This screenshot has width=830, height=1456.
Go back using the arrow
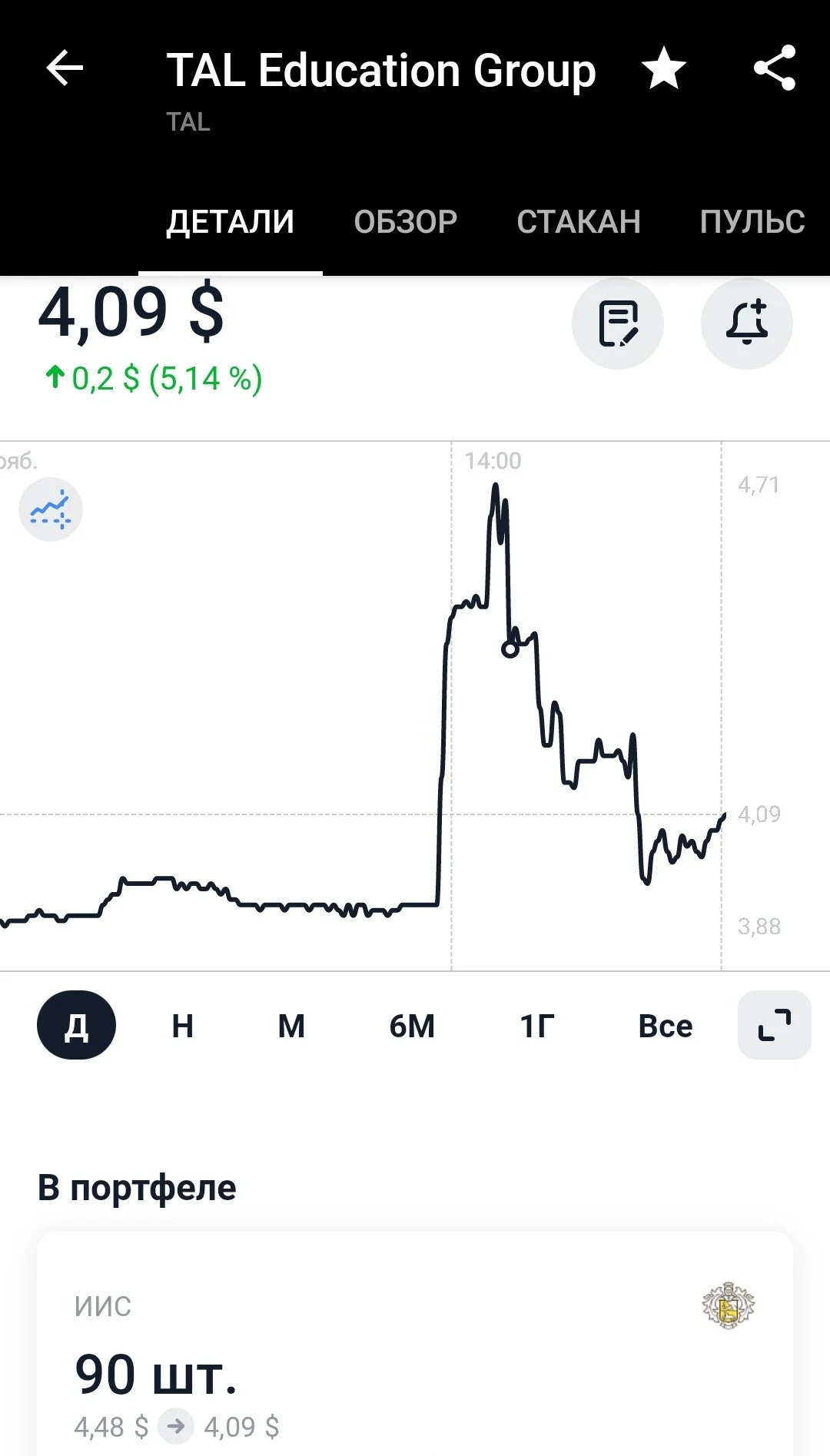pos(65,68)
